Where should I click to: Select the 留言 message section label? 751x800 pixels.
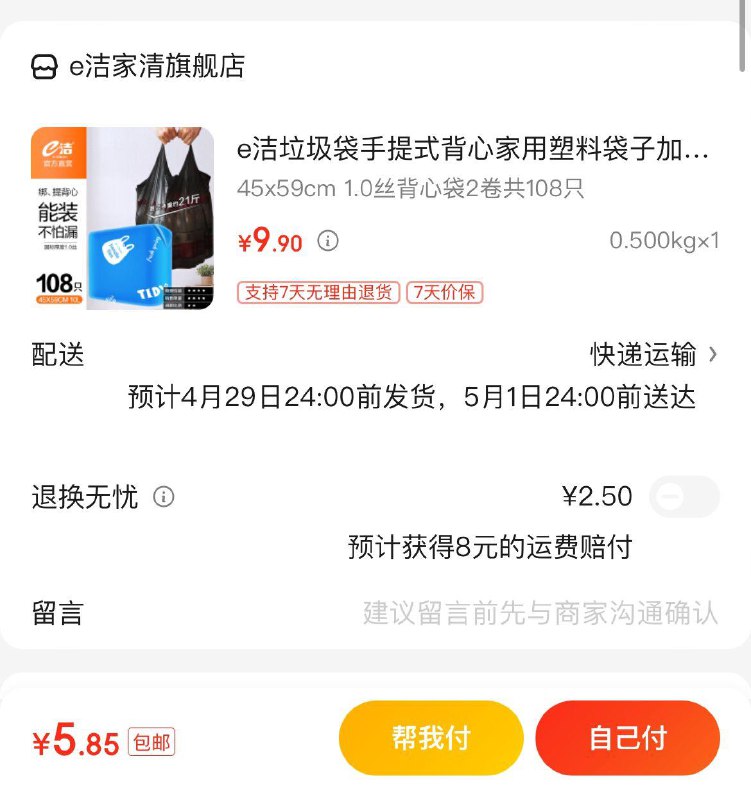click(x=56, y=614)
